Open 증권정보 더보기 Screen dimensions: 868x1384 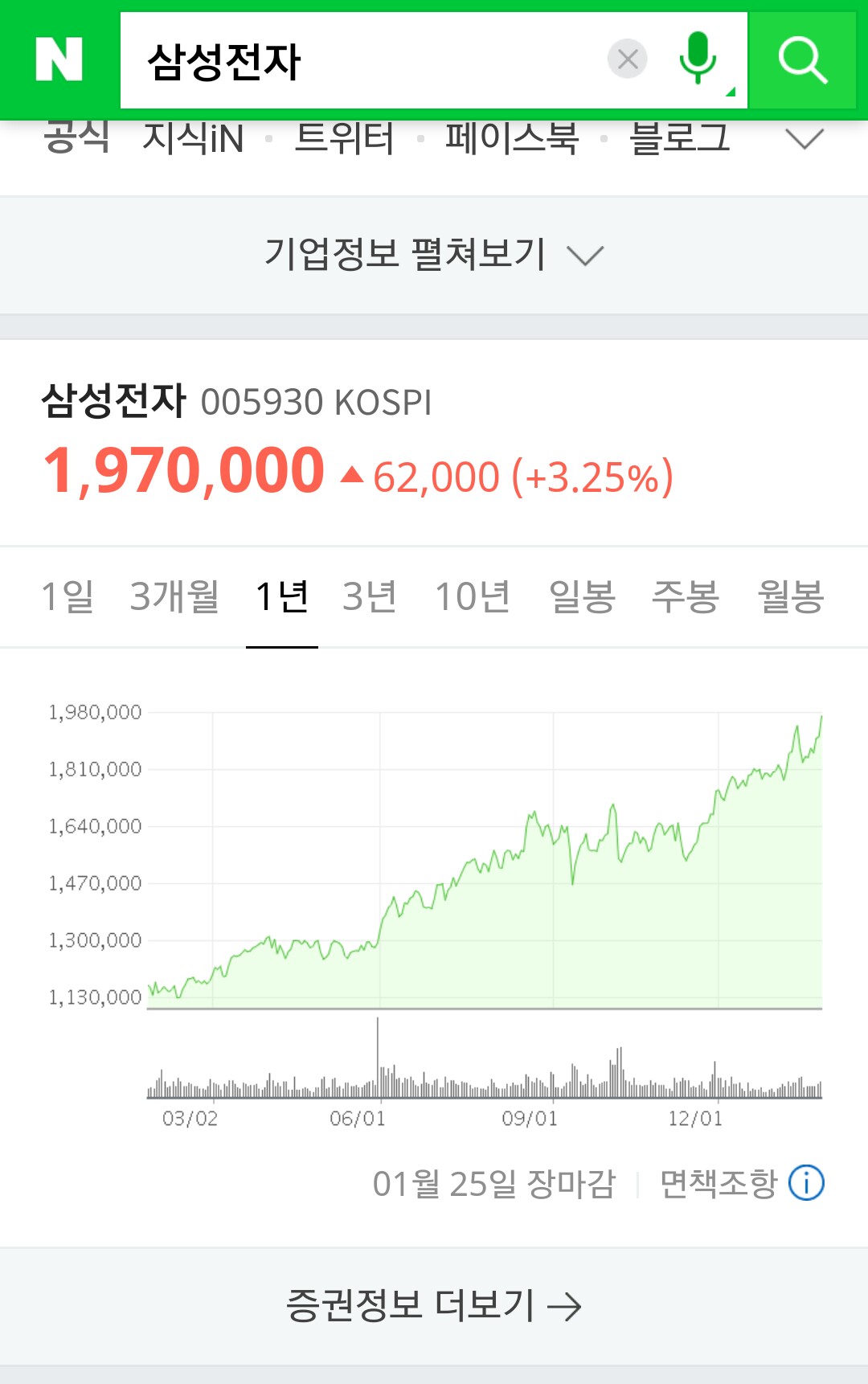point(434,1305)
